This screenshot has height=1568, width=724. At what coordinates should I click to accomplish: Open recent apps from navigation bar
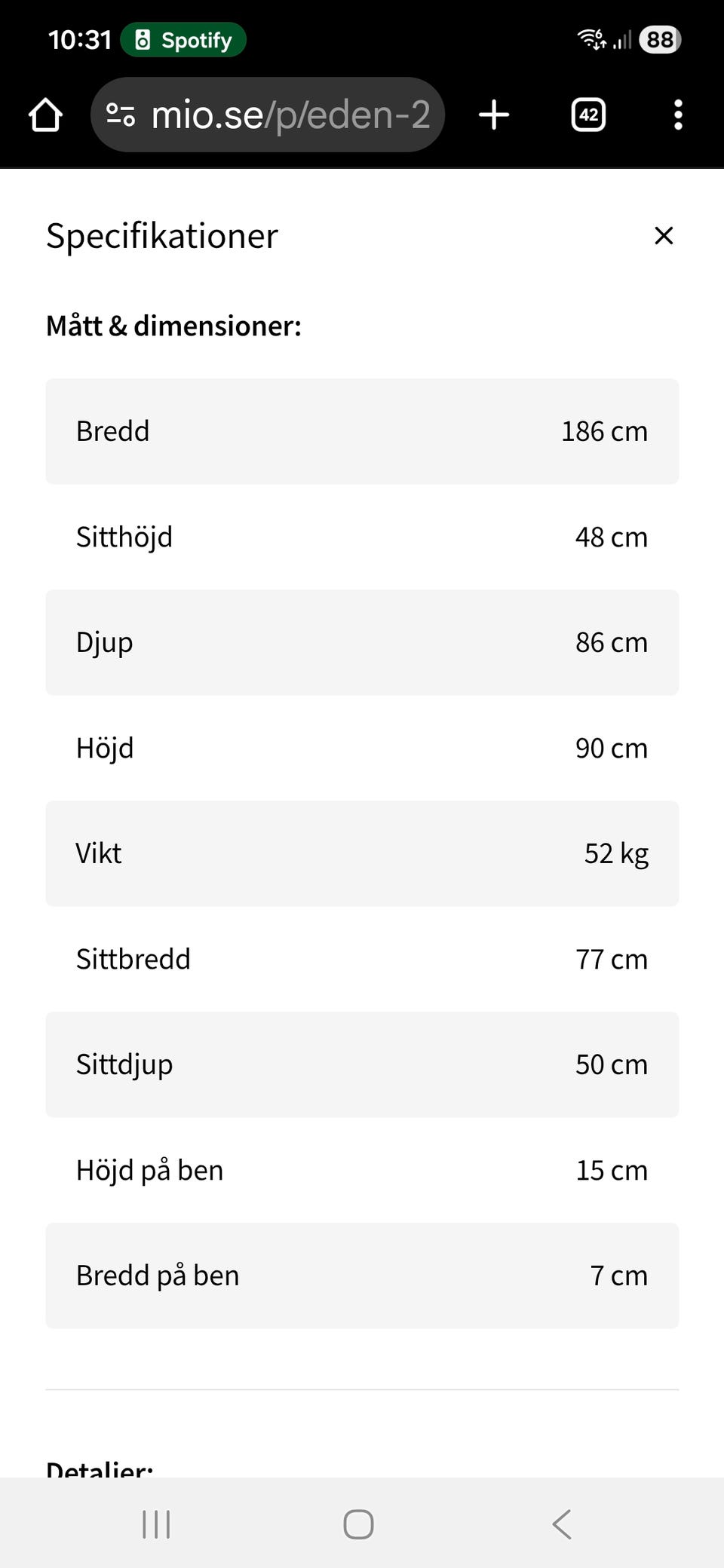pos(156,1524)
